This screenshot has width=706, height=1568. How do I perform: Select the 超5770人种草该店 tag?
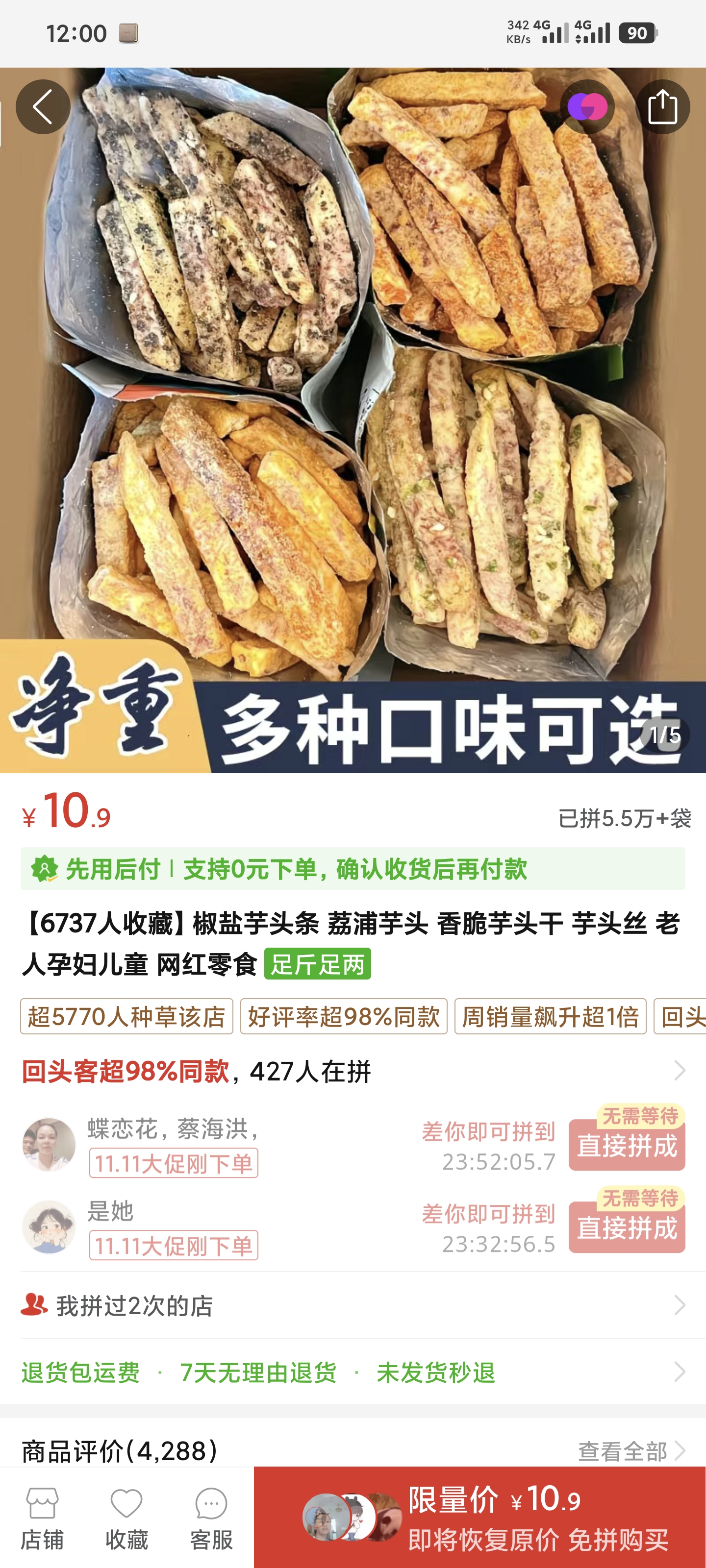pos(126,1016)
